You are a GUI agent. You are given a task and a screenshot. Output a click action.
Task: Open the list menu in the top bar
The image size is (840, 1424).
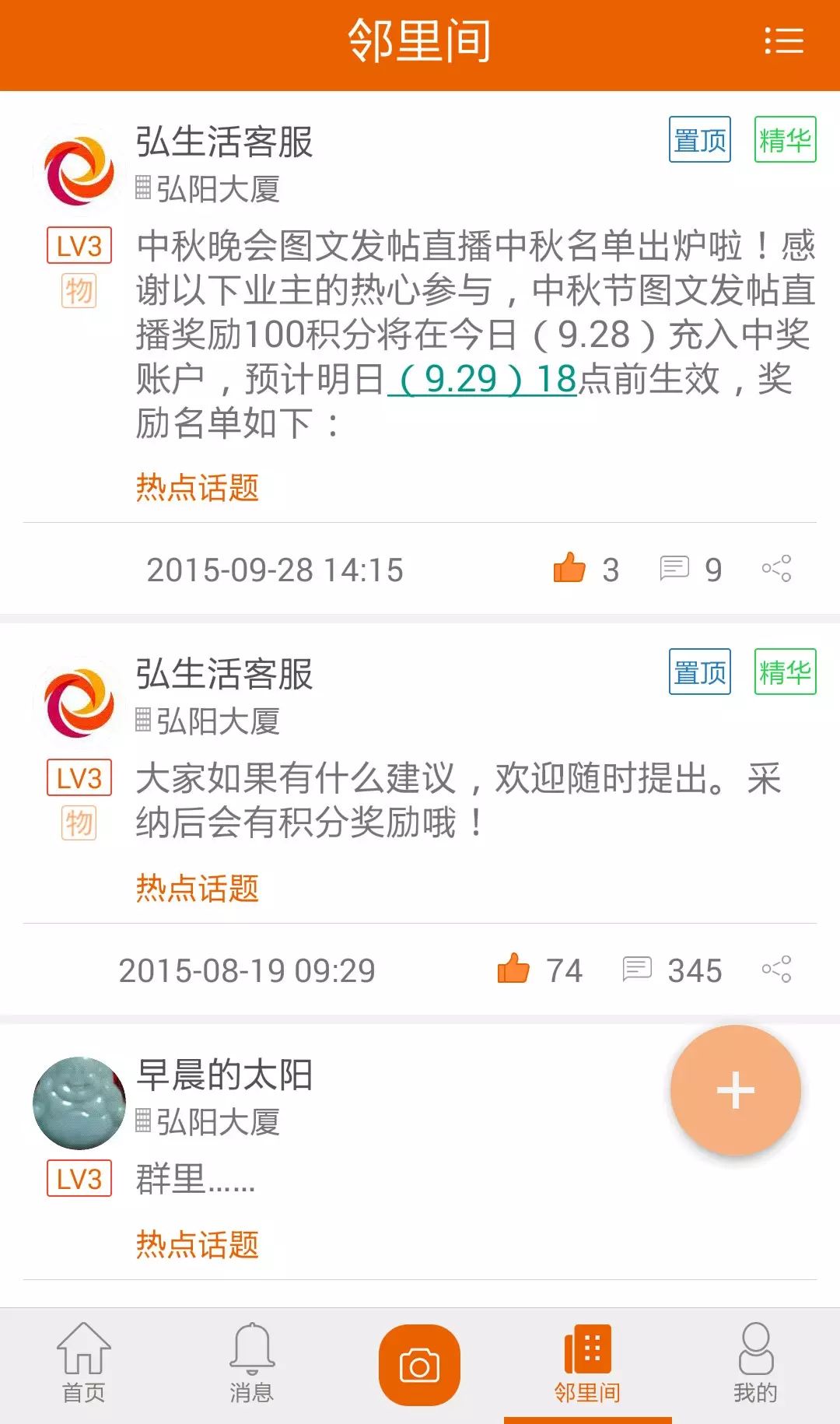[783, 40]
